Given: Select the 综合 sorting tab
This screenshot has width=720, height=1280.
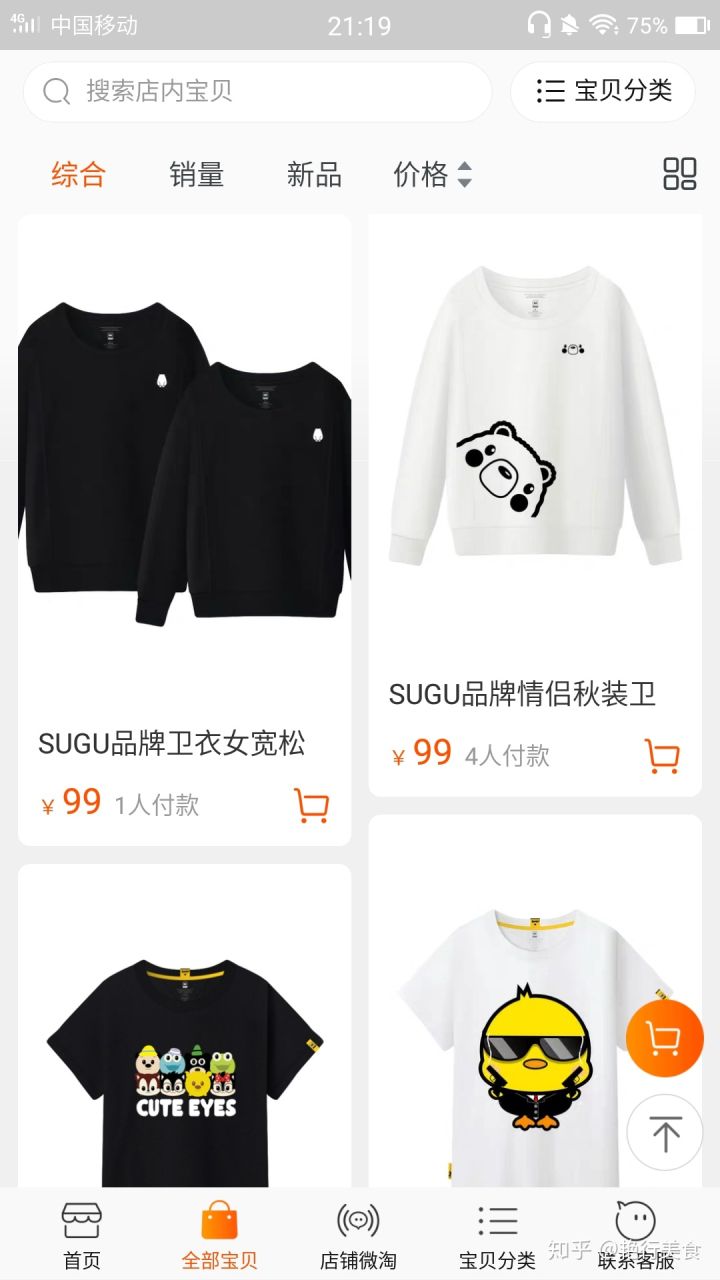Looking at the screenshot, I should (78, 173).
